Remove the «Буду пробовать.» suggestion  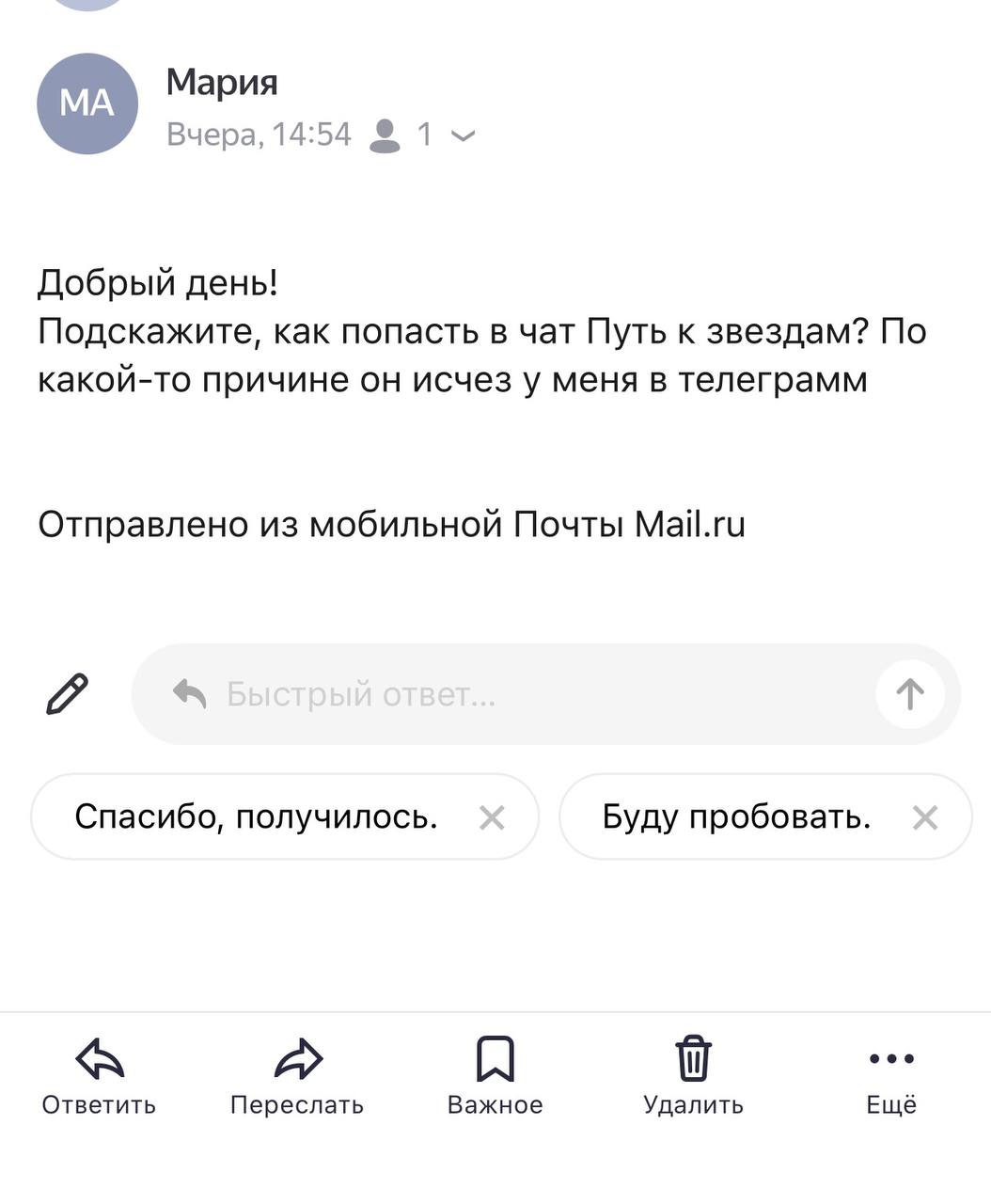pyautogui.click(x=925, y=817)
